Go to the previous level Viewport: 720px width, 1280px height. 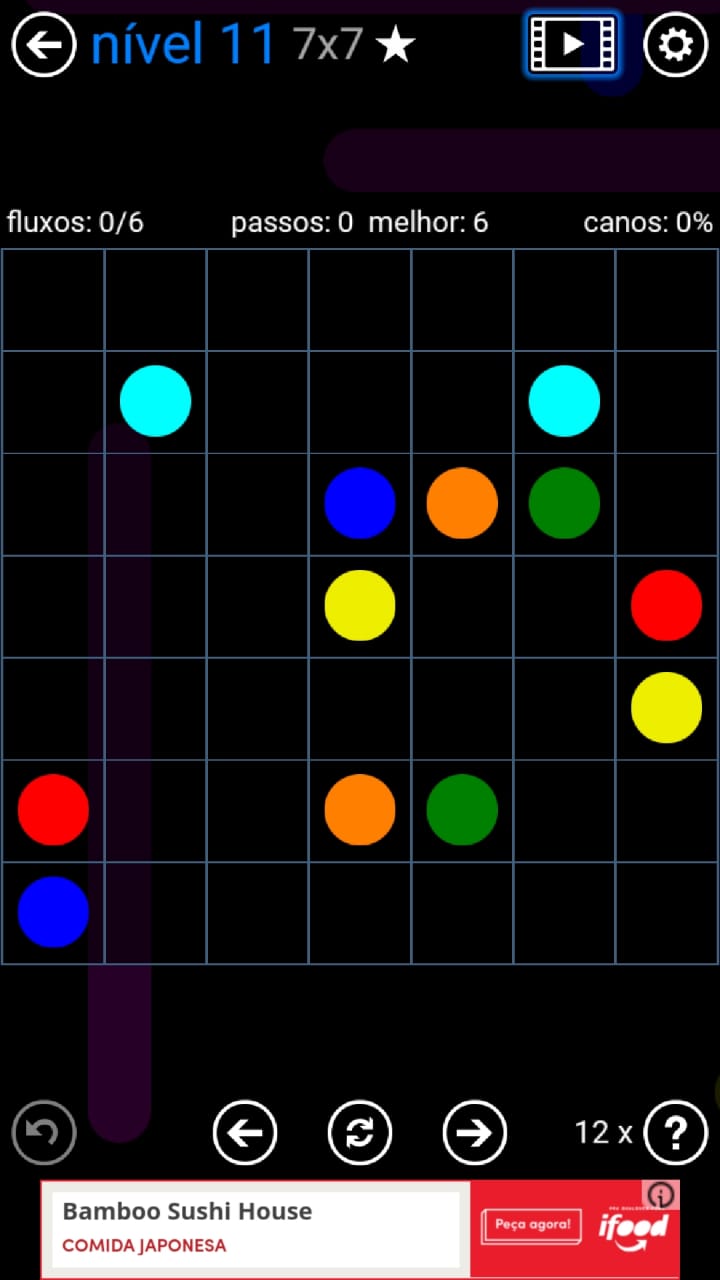245,1132
